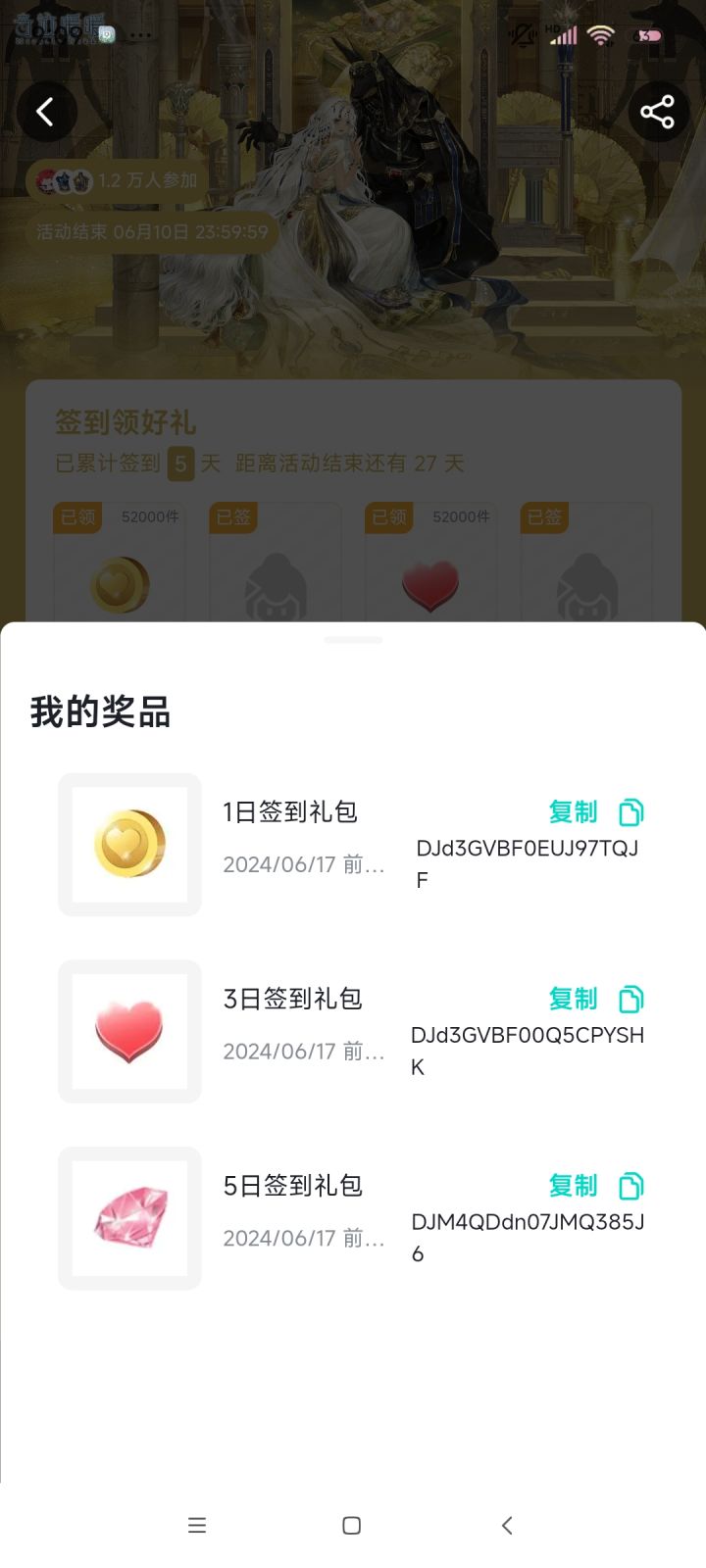Open the share options
This screenshot has height=1568, width=706.
tap(657, 112)
